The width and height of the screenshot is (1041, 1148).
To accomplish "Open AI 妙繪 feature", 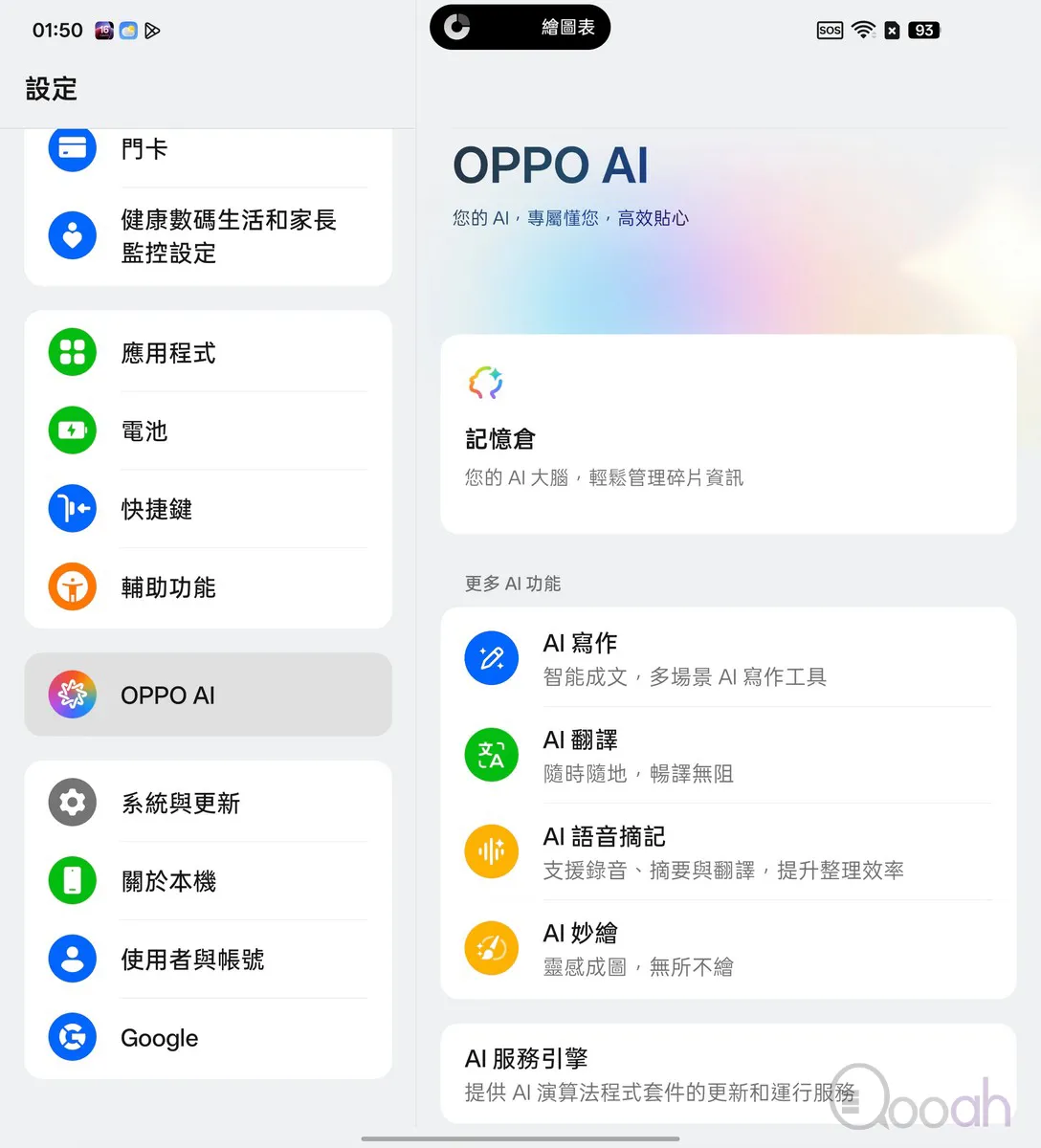I will (727, 949).
